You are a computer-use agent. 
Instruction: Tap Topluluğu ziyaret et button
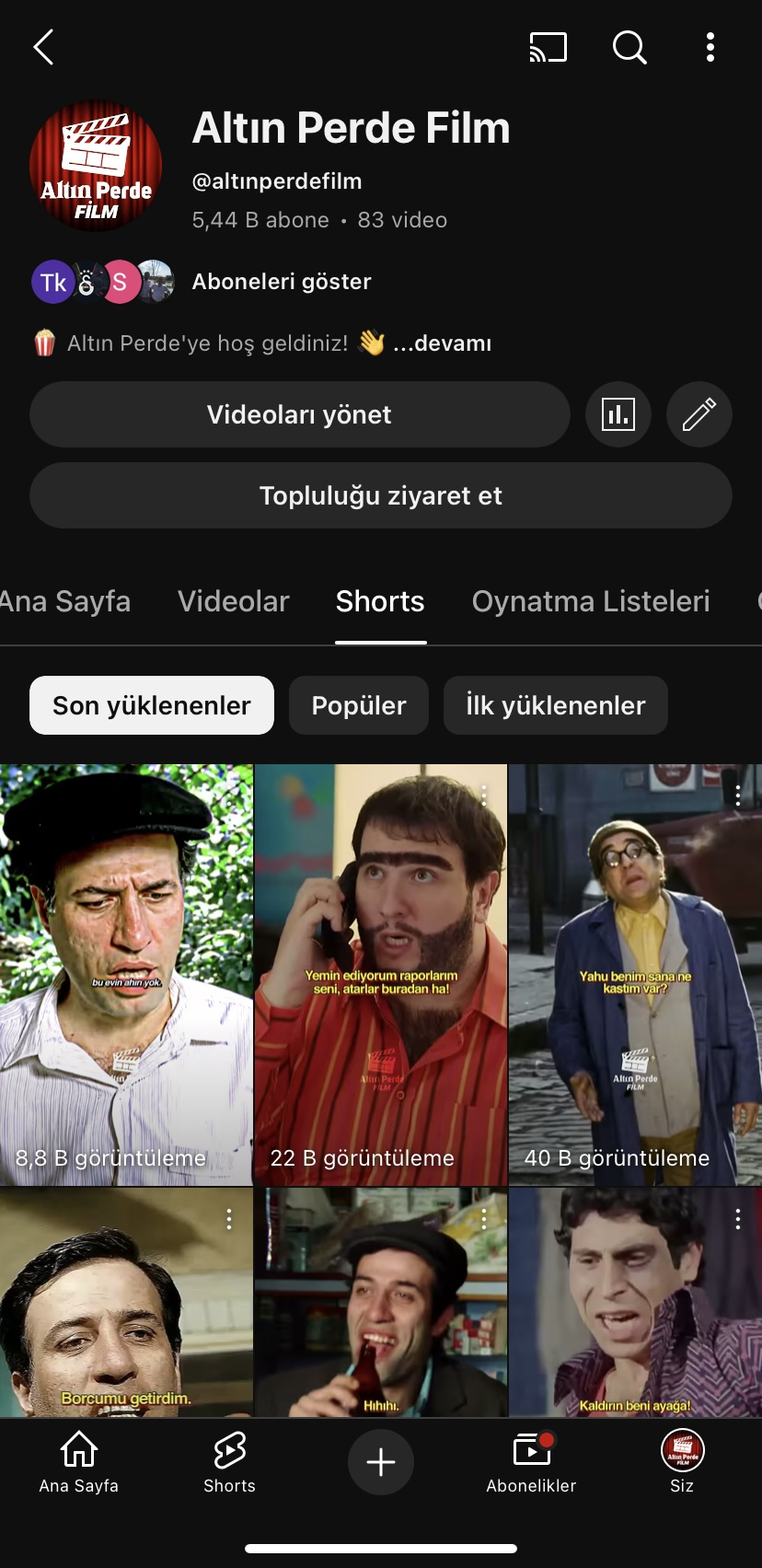pyautogui.click(x=381, y=495)
